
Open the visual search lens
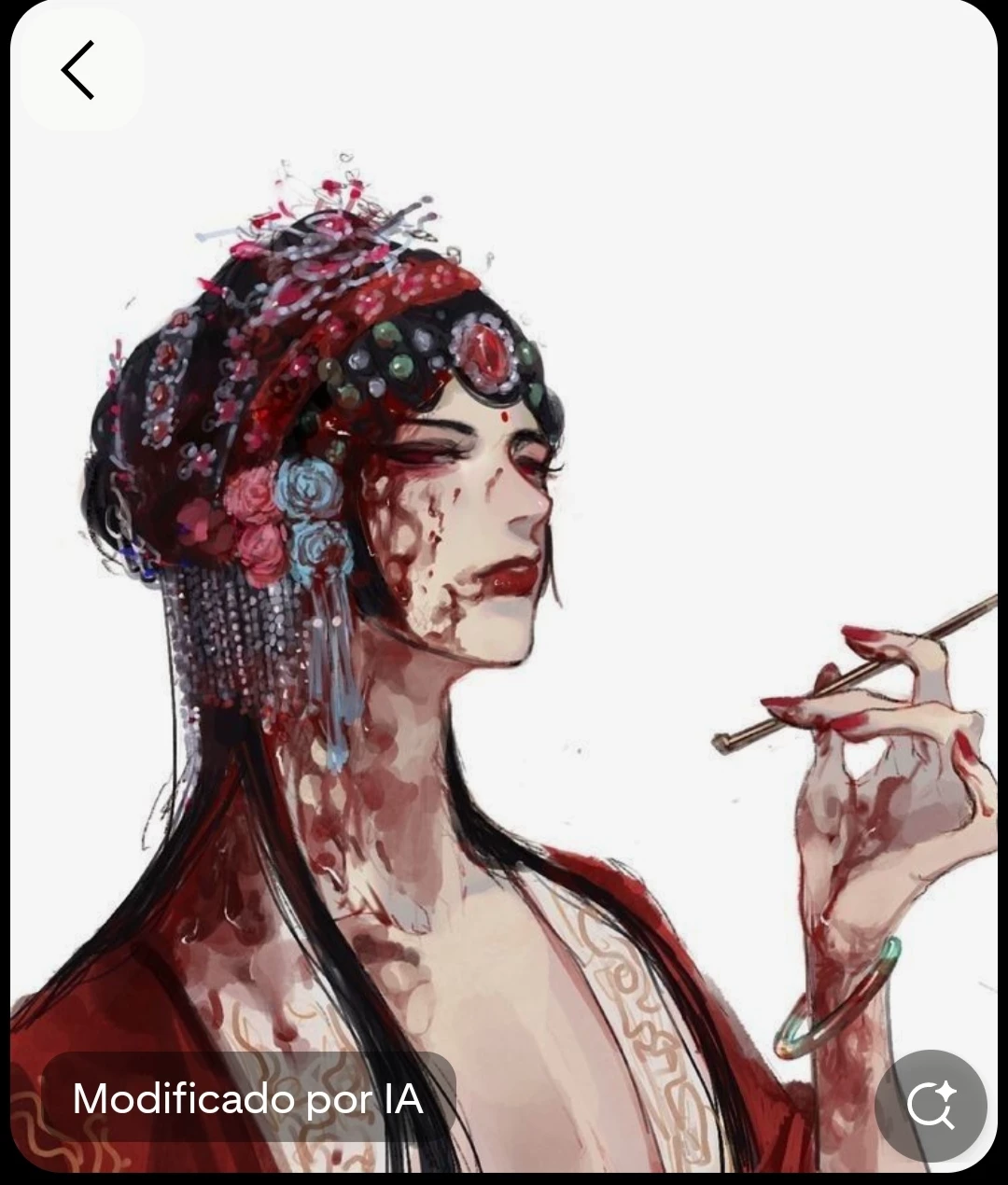click(x=931, y=1106)
